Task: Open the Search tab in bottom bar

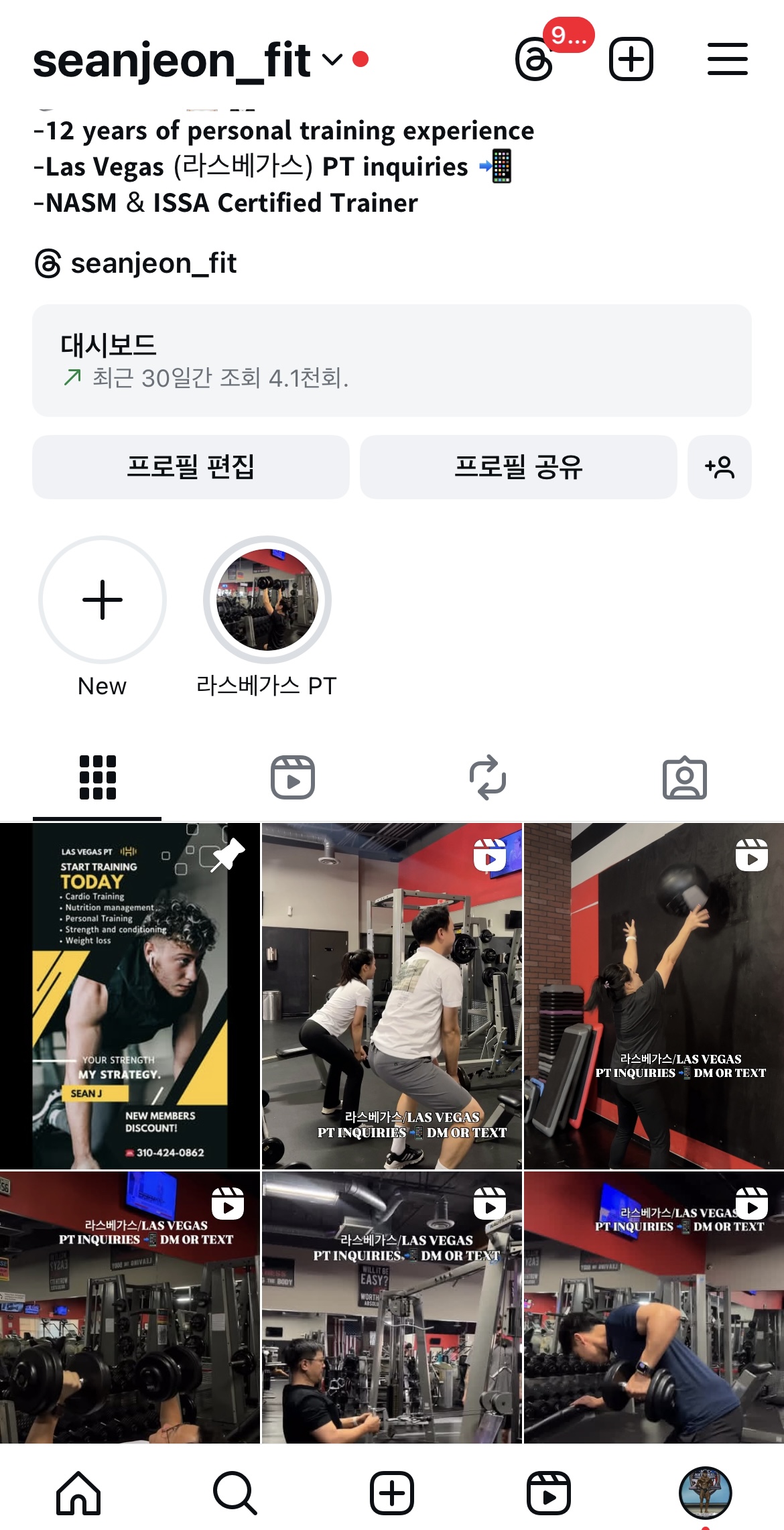Action: [235, 1492]
